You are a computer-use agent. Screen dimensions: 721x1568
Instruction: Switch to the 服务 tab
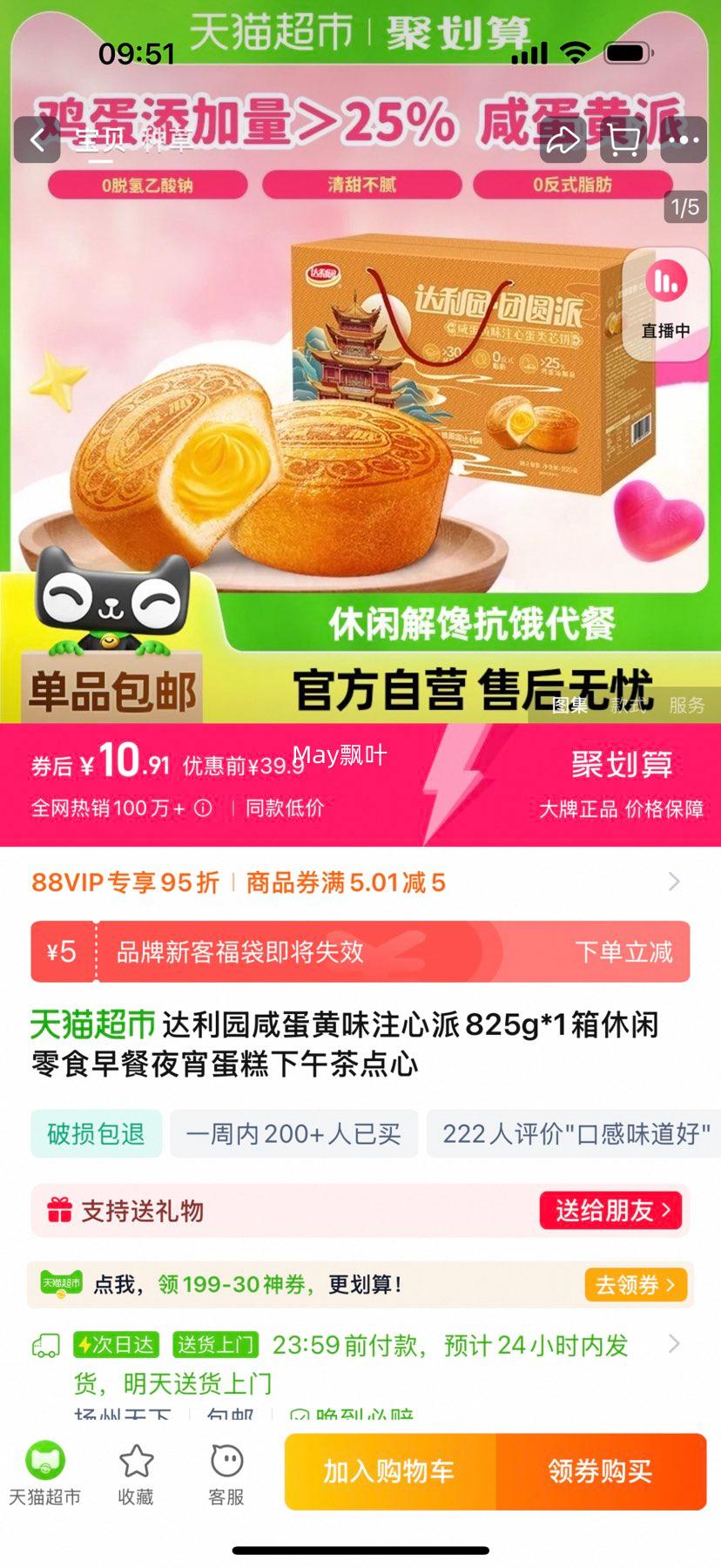click(688, 706)
